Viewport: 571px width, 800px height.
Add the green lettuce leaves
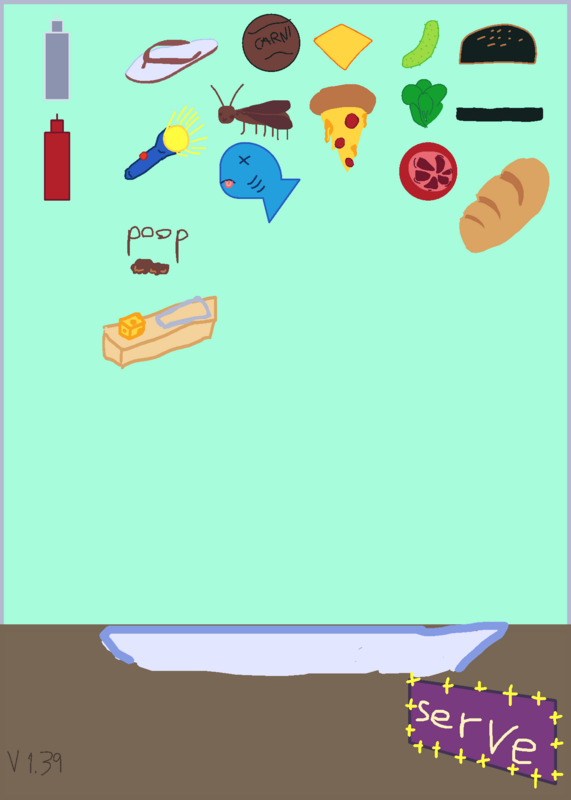[x=424, y=103]
